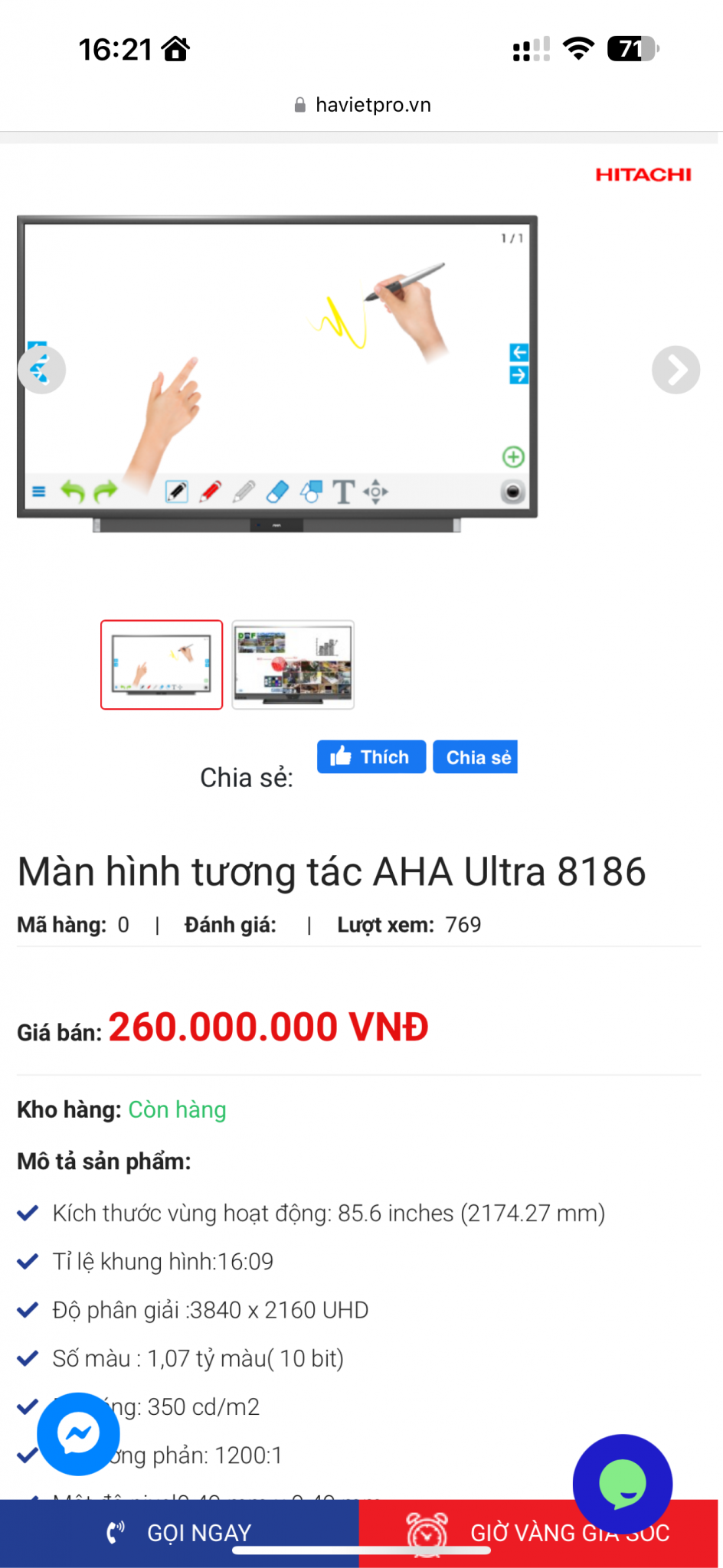This screenshot has height=1568, width=723.
Task: Open the green live chat widget
Action: (x=622, y=1484)
